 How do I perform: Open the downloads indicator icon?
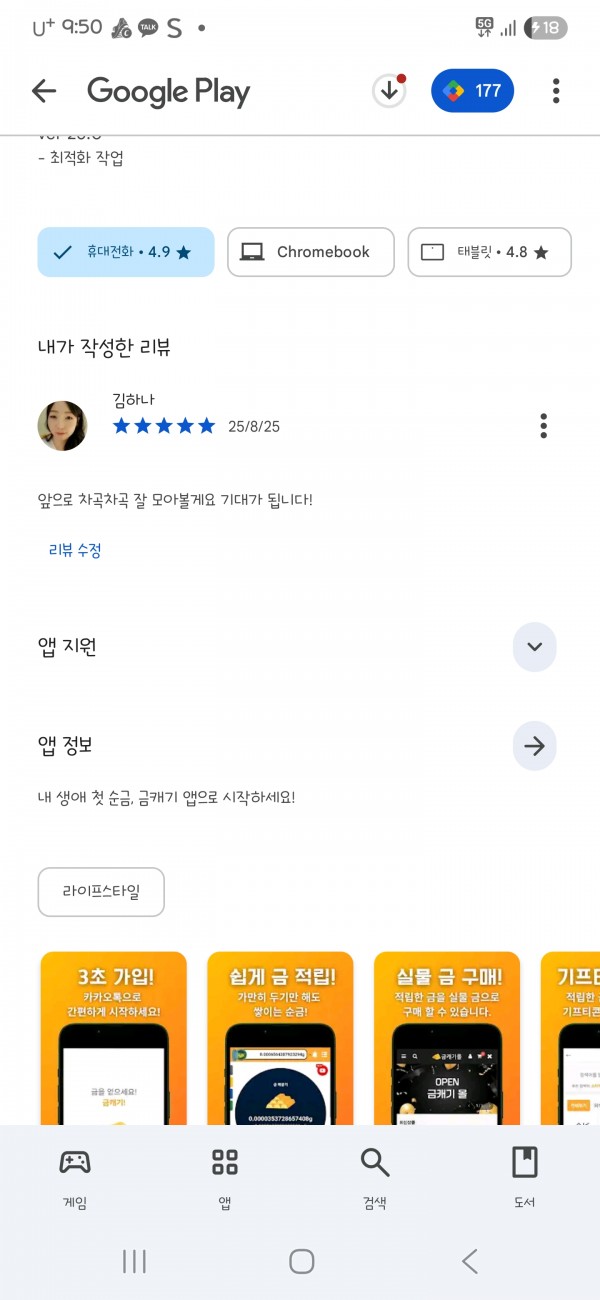(x=390, y=91)
